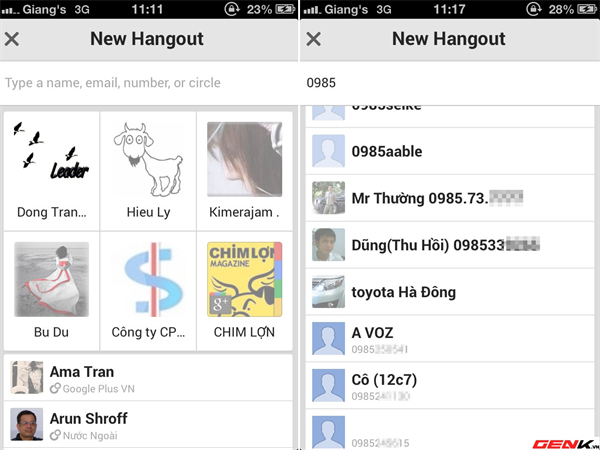
Task: Edit the 0985 search query field
Action: (x=450, y=83)
